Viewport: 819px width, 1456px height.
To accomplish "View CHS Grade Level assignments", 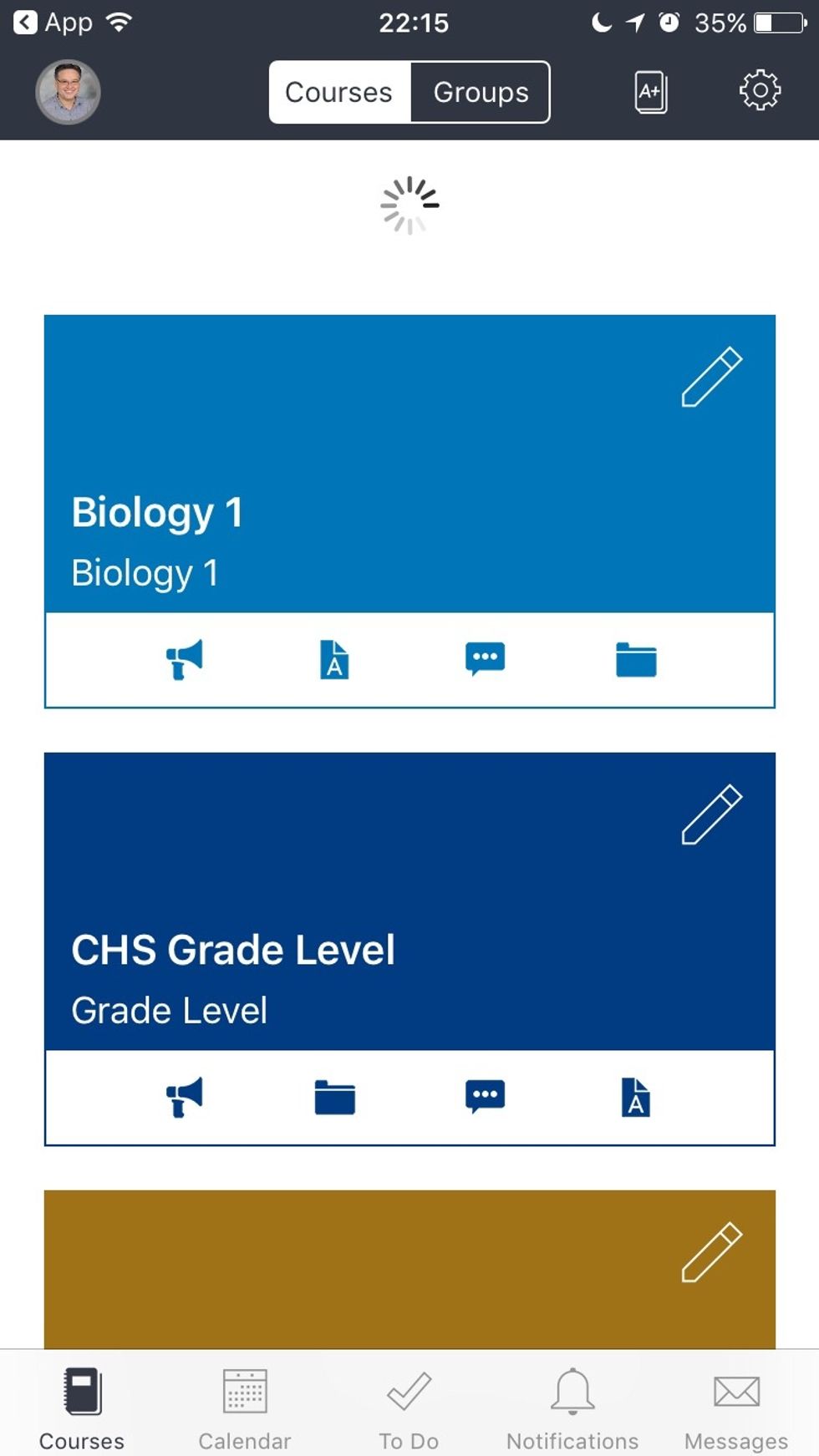I will tap(636, 1097).
